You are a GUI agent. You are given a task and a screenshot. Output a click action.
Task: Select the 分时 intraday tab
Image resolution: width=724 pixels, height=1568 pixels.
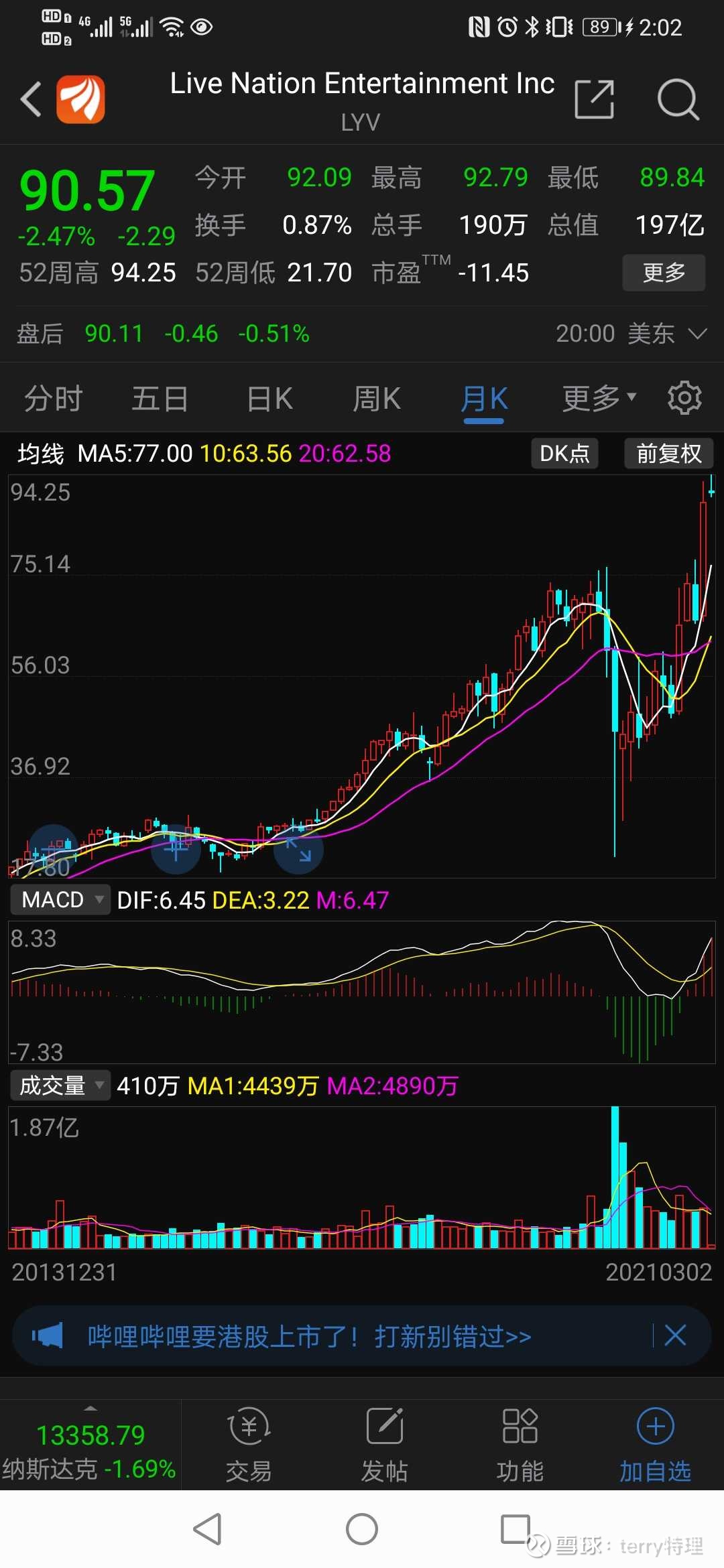52,397
